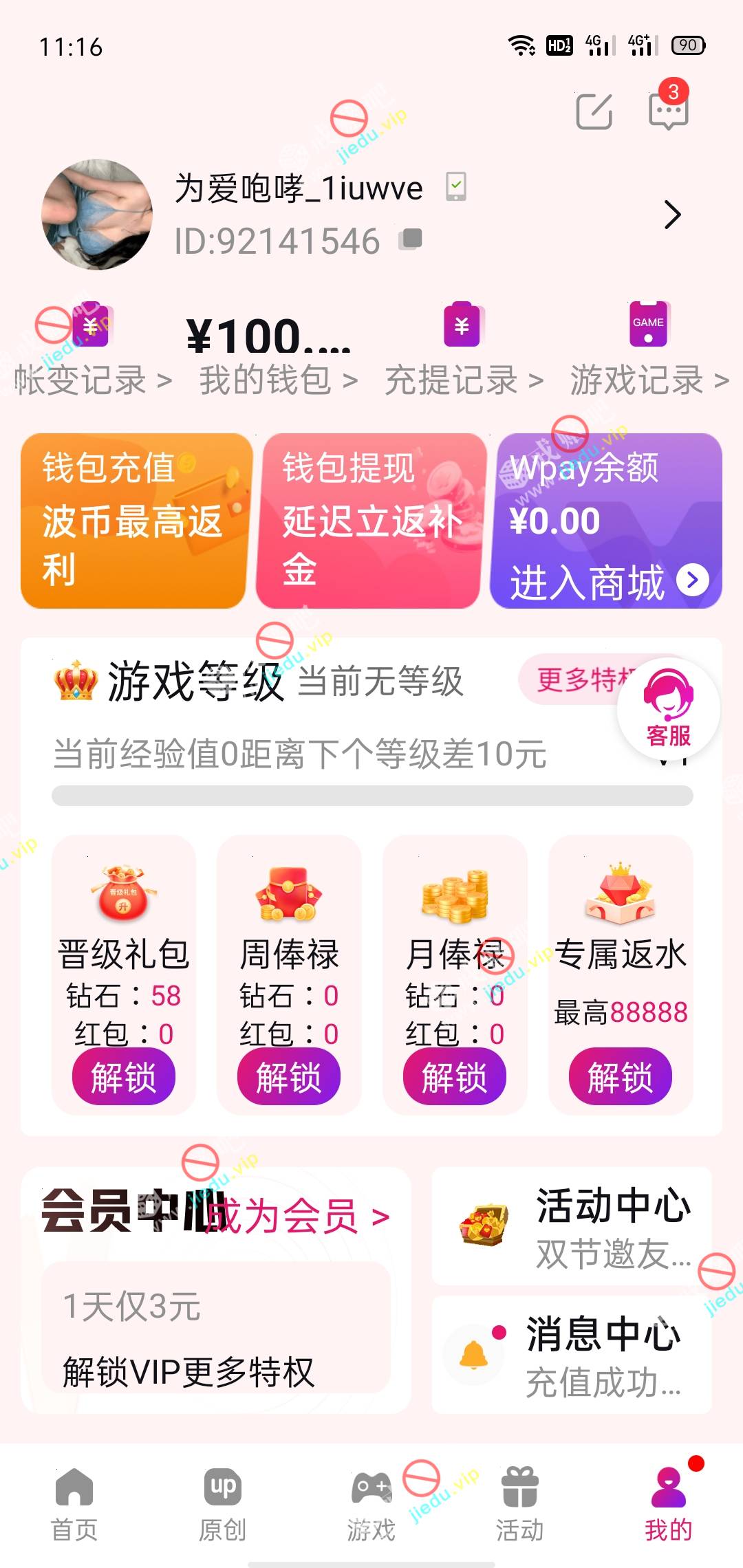The image size is (743, 1568).
Task: Open 我的钱包 wallet
Action: coord(278,379)
